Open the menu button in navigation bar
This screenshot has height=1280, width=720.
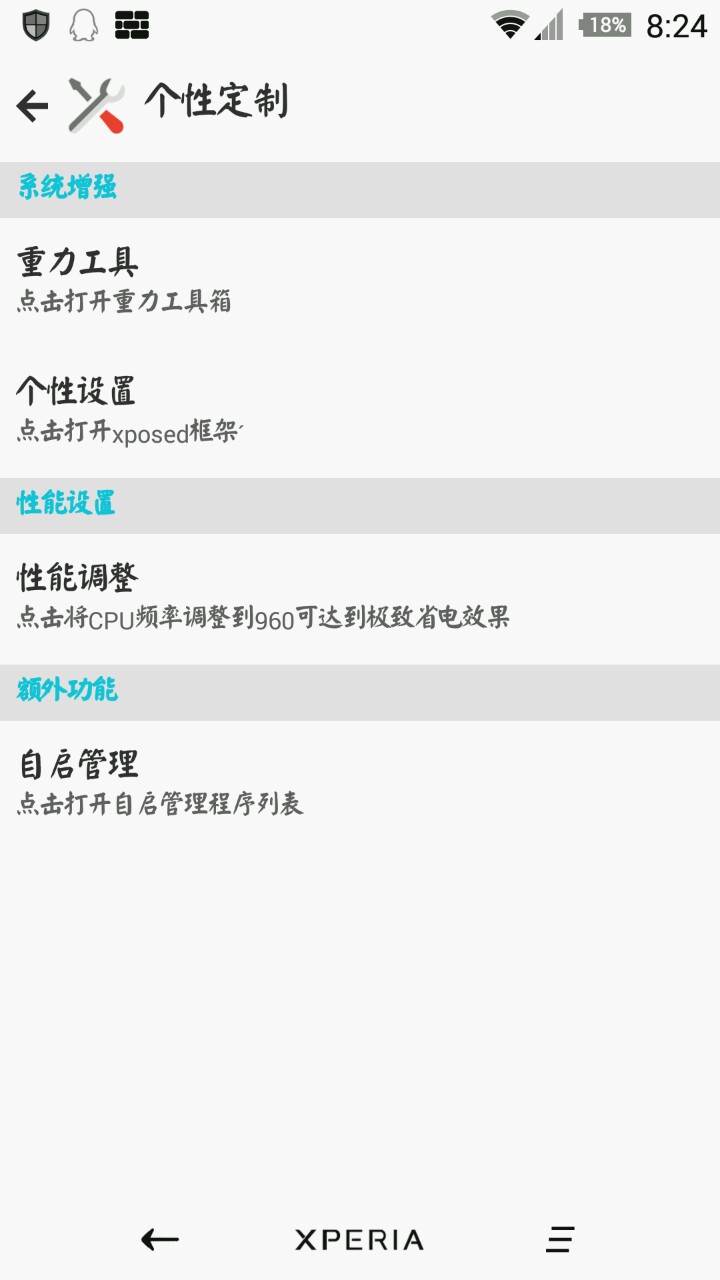coord(560,1240)
